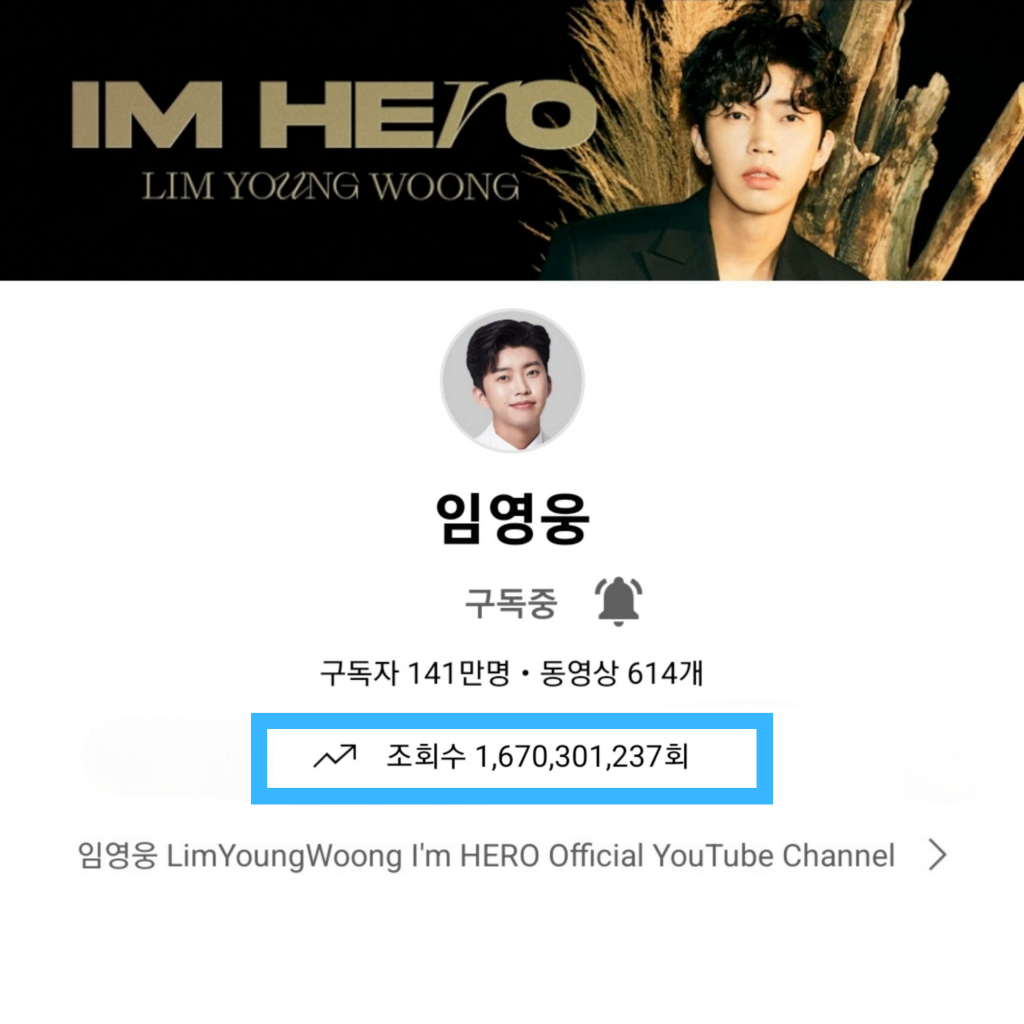This screenshot has height=1024, width=1024.
Task: Open the notification bell settings
Action: [x=619, y=602]
